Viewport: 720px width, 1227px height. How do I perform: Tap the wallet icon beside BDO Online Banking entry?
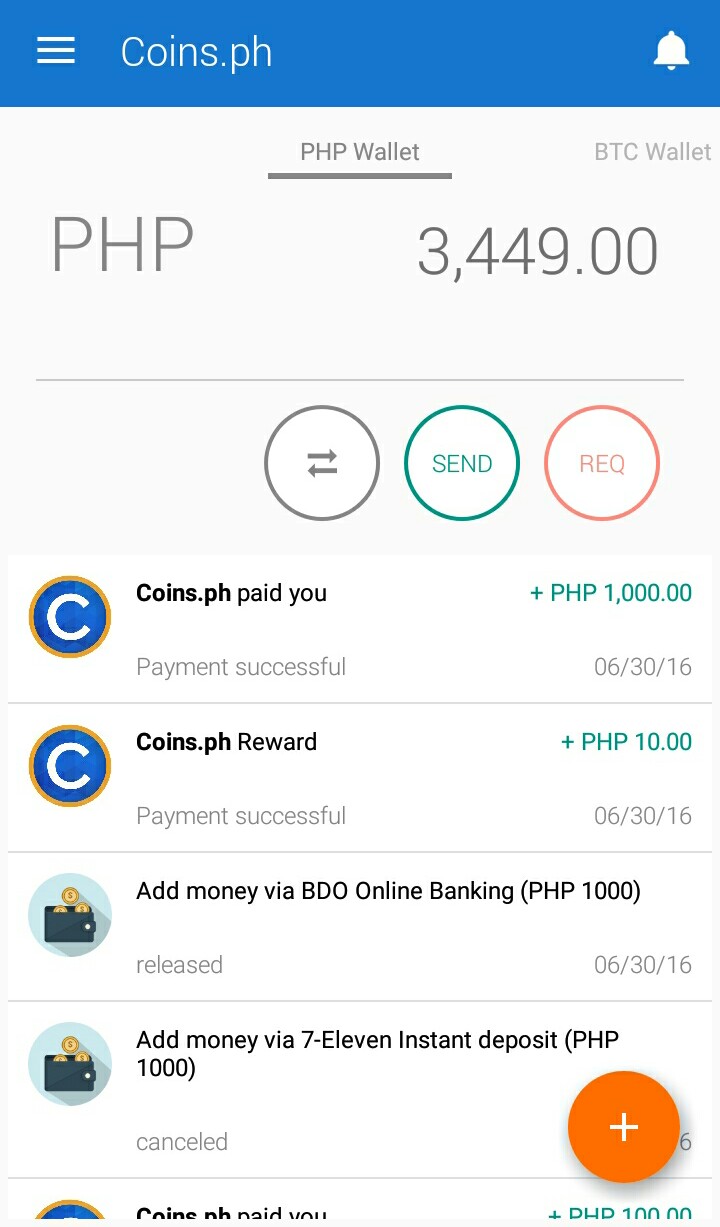[x=69, y=915]
